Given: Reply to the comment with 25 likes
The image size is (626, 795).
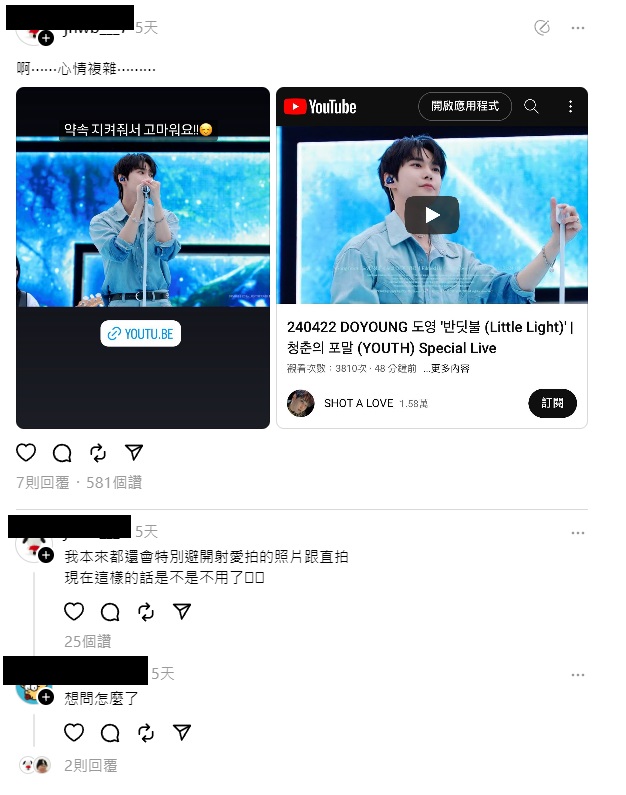Looking at the screenshot, I should coord(110,611).
